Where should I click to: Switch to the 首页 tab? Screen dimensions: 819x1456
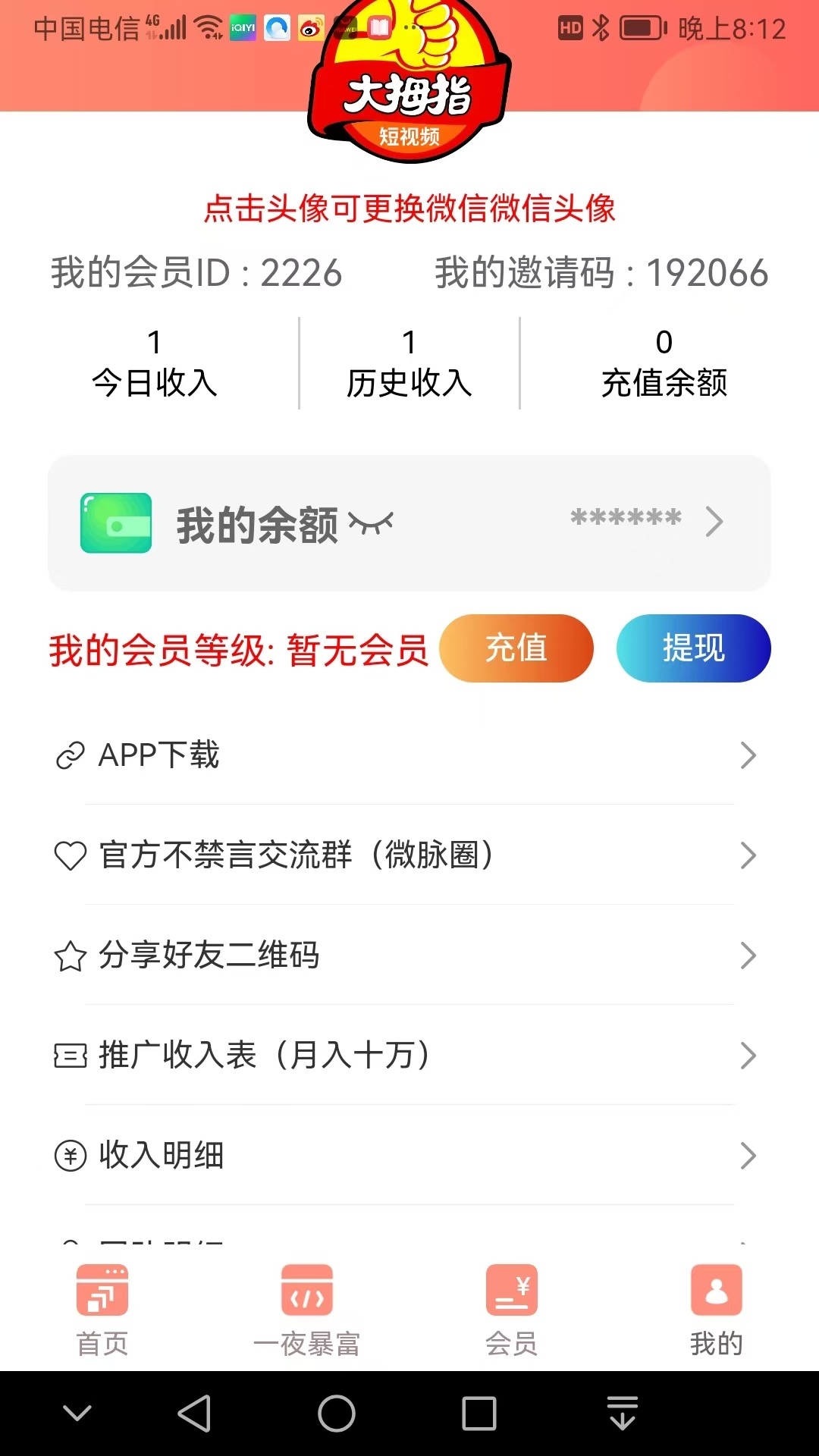(x=102, y=1310)
